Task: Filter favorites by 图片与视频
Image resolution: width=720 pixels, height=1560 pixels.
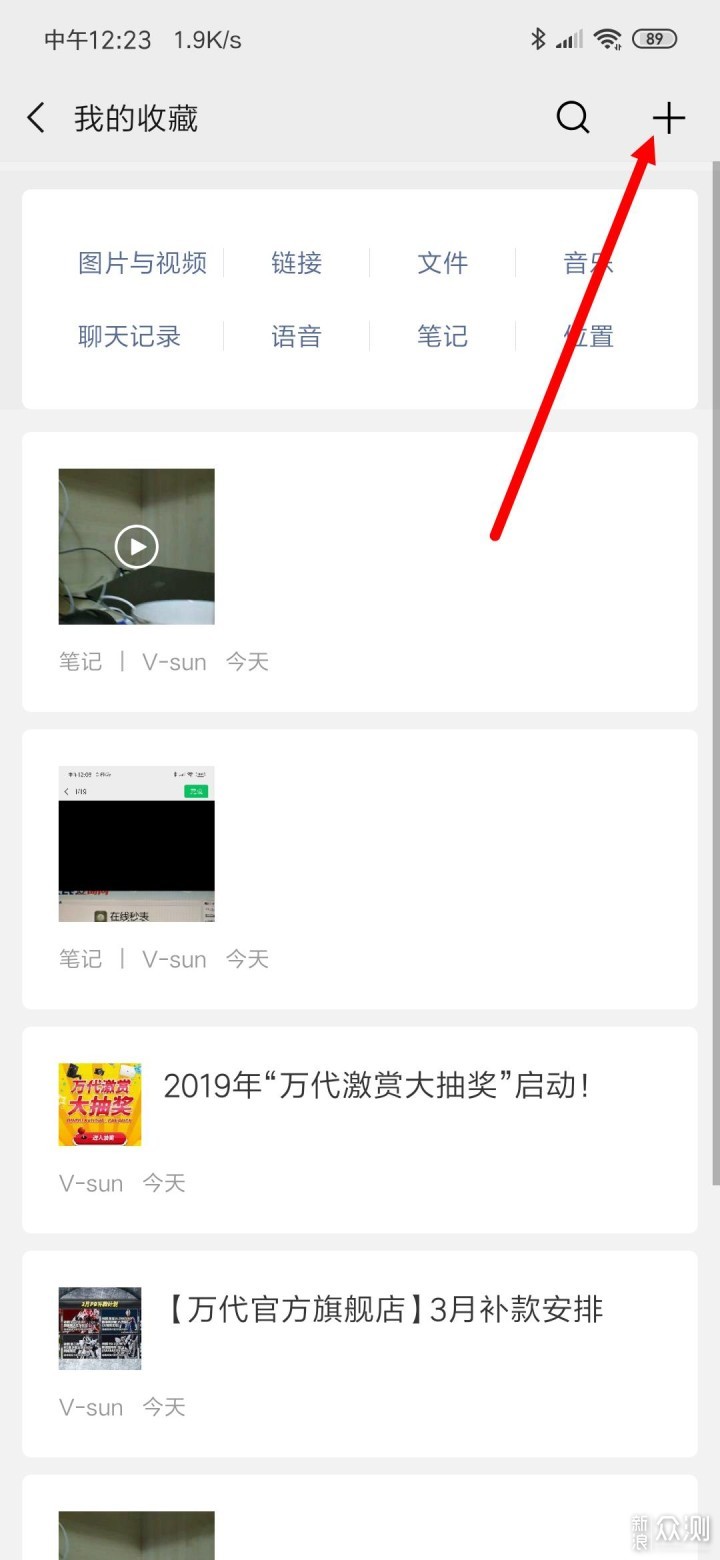Action: click(142, 263)
